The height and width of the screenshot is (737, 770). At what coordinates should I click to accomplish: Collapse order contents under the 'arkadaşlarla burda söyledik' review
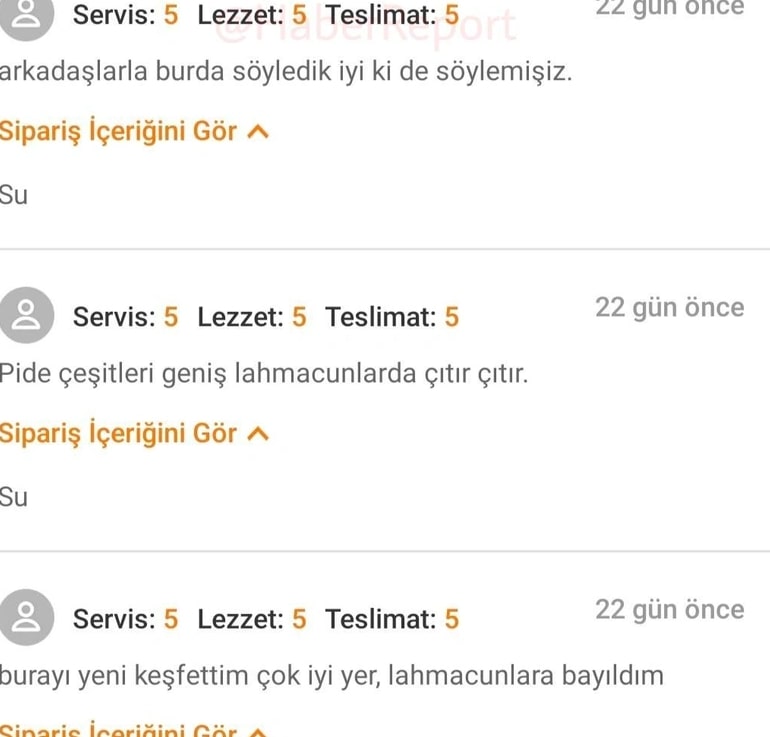click(x=135, y=132)
